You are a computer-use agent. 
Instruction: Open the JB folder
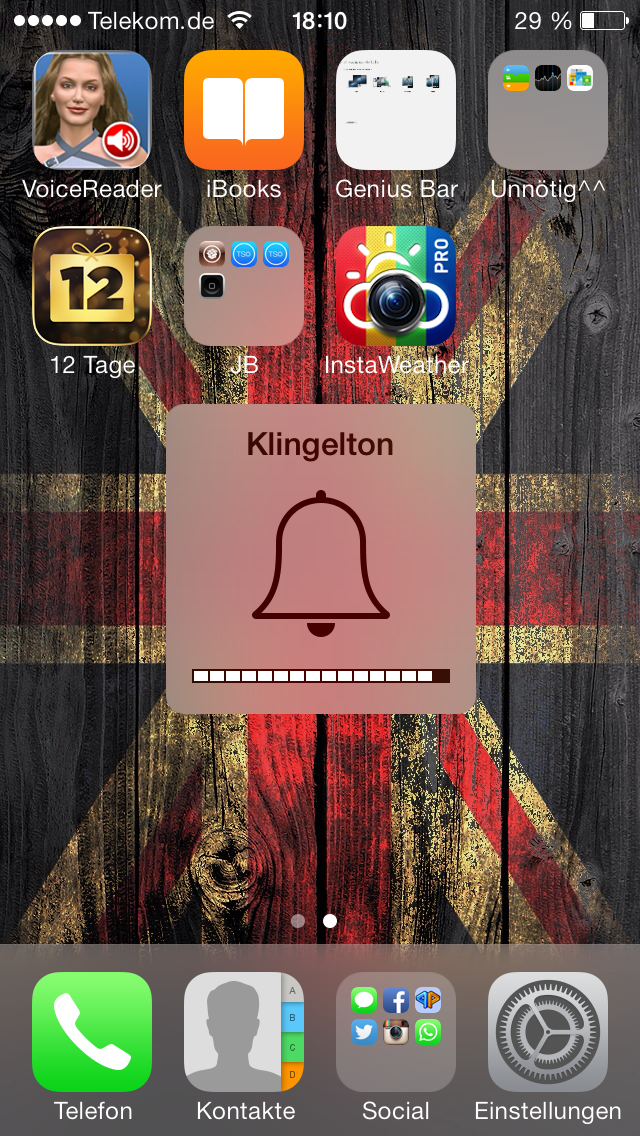(x=244, y=286)
